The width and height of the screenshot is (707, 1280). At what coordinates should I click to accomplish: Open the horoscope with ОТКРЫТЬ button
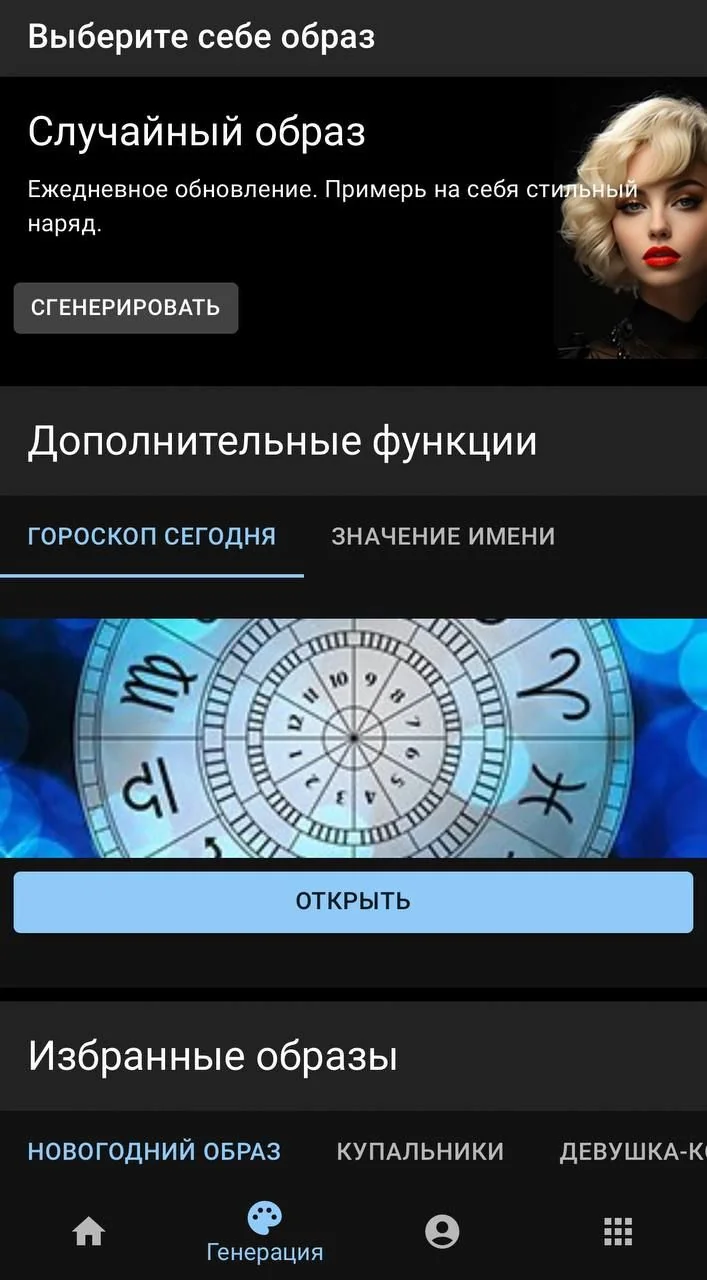(353, 902)
